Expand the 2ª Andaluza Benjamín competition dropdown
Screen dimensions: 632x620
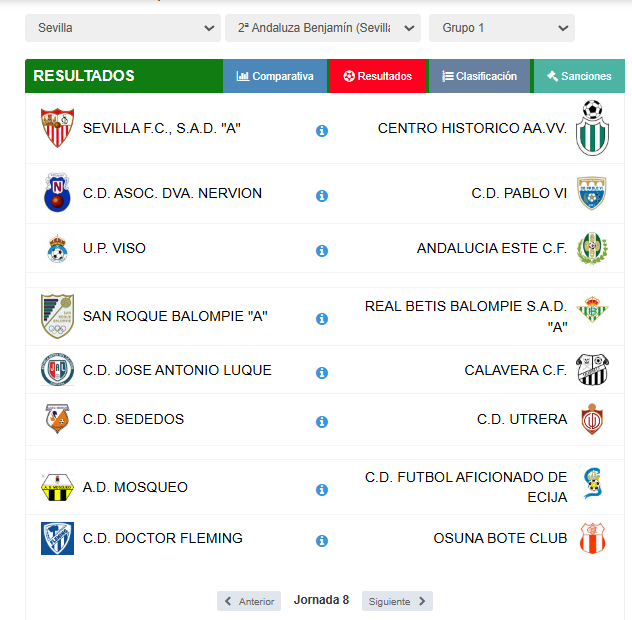323,28
